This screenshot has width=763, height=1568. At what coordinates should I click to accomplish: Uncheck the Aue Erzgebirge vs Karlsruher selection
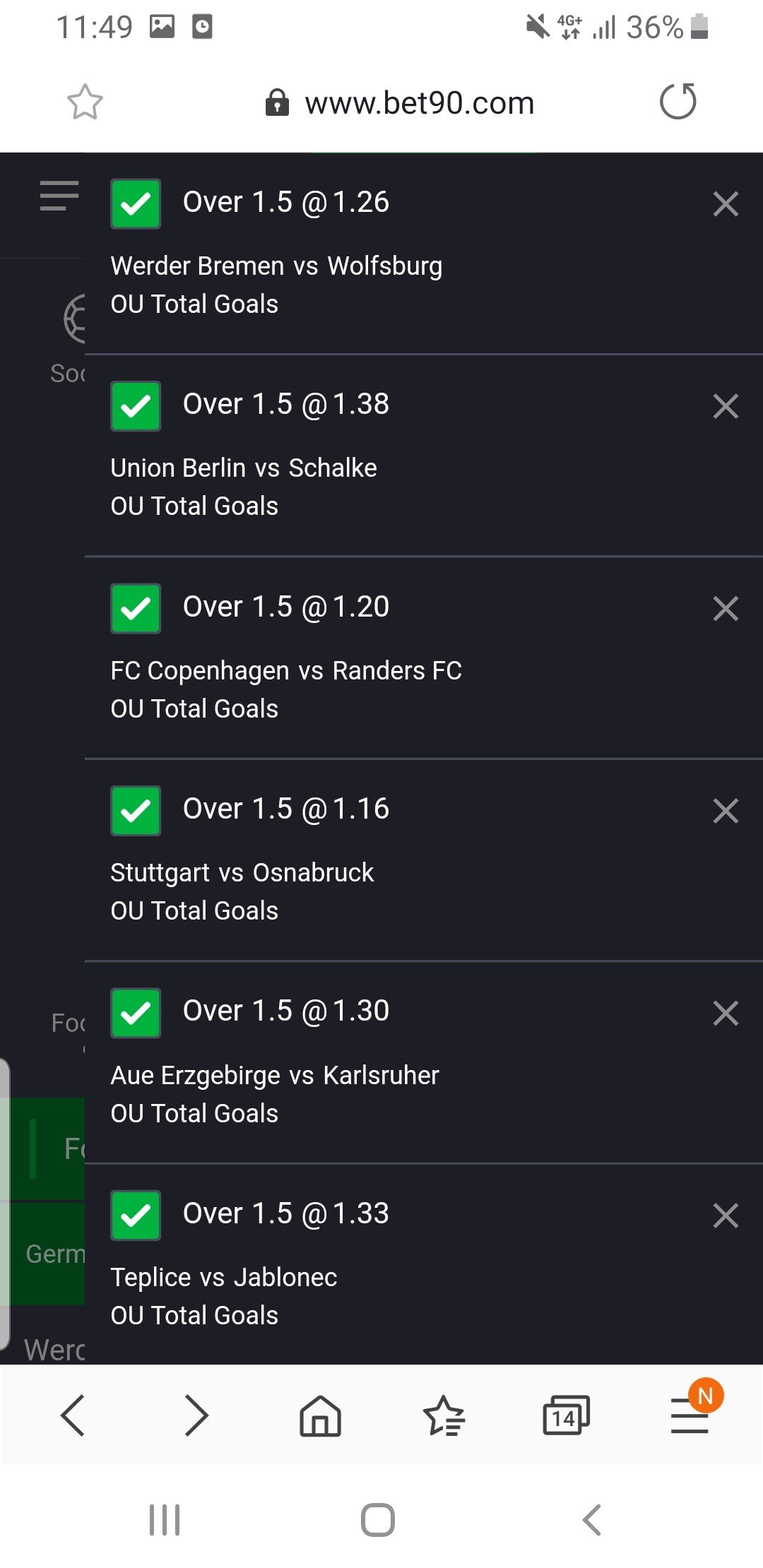pyautogui.click(x=136, y=1013)
